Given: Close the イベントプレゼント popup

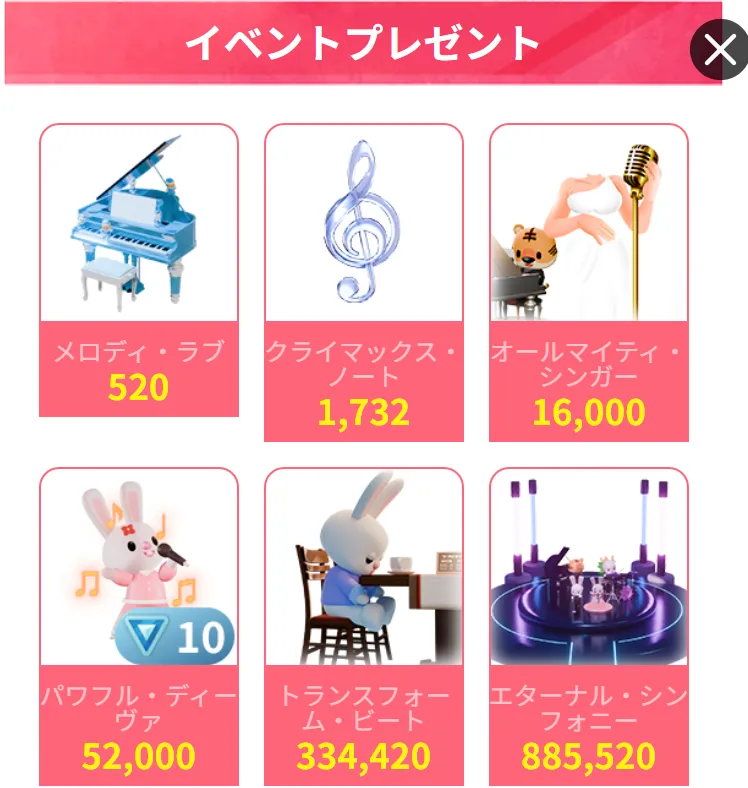Looking at the screenshot, I should point(719,49).
